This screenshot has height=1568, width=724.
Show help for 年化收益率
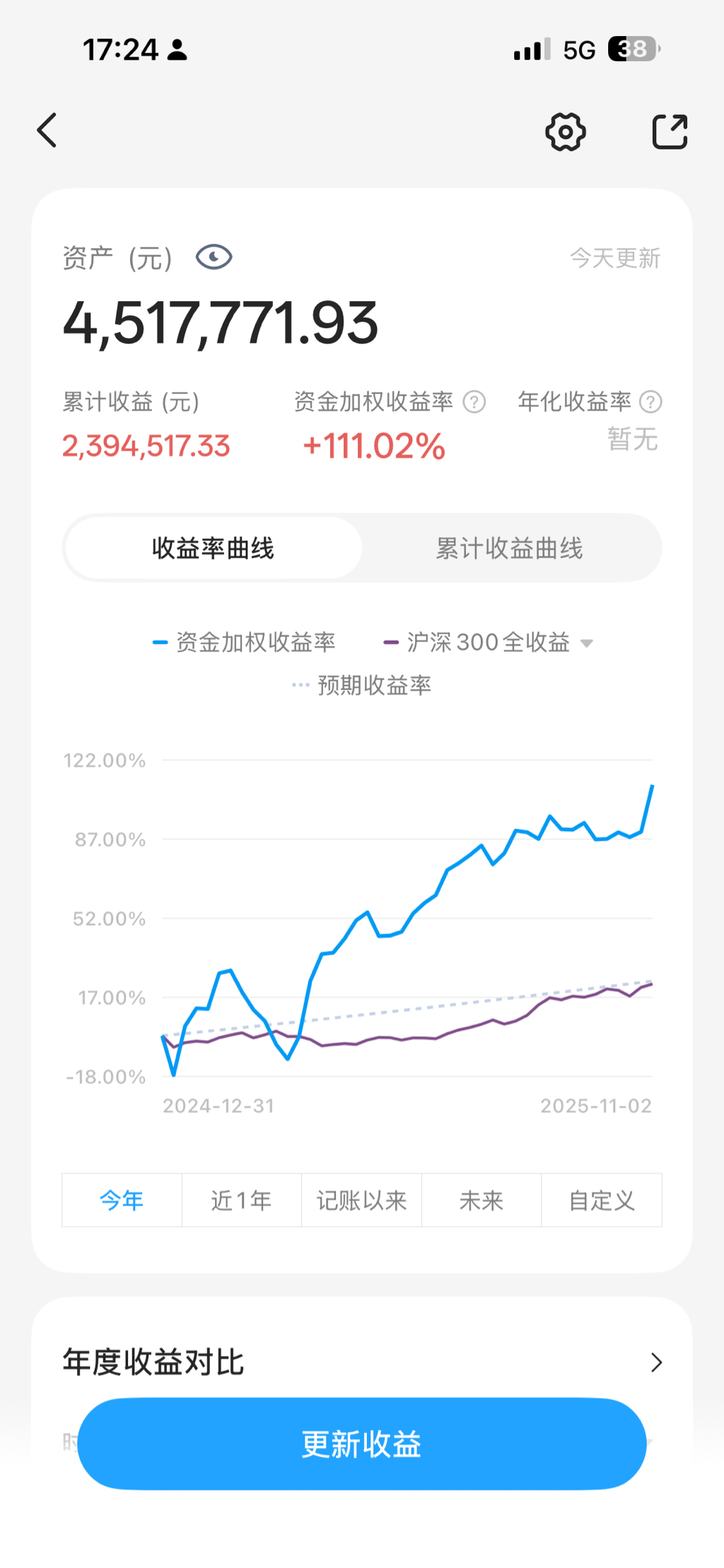(x=650, y=402)
